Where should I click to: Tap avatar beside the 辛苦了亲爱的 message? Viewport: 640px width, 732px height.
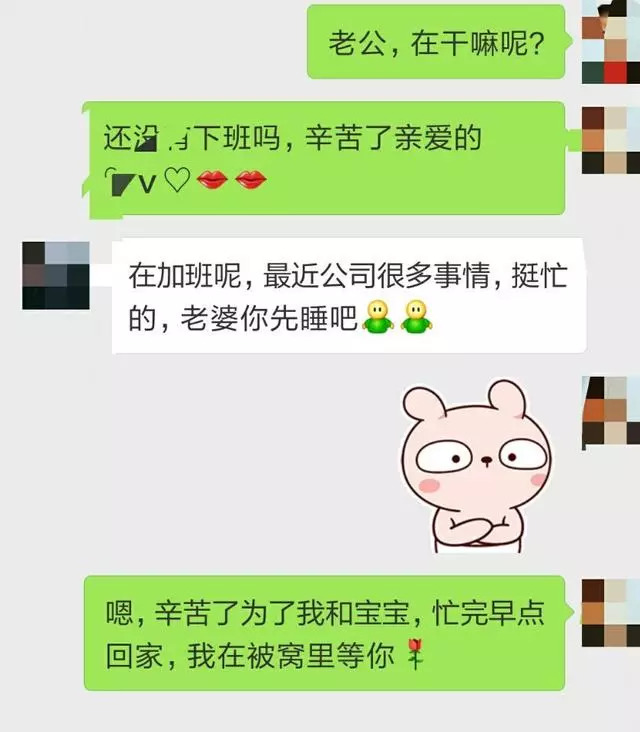pos(610,139)
